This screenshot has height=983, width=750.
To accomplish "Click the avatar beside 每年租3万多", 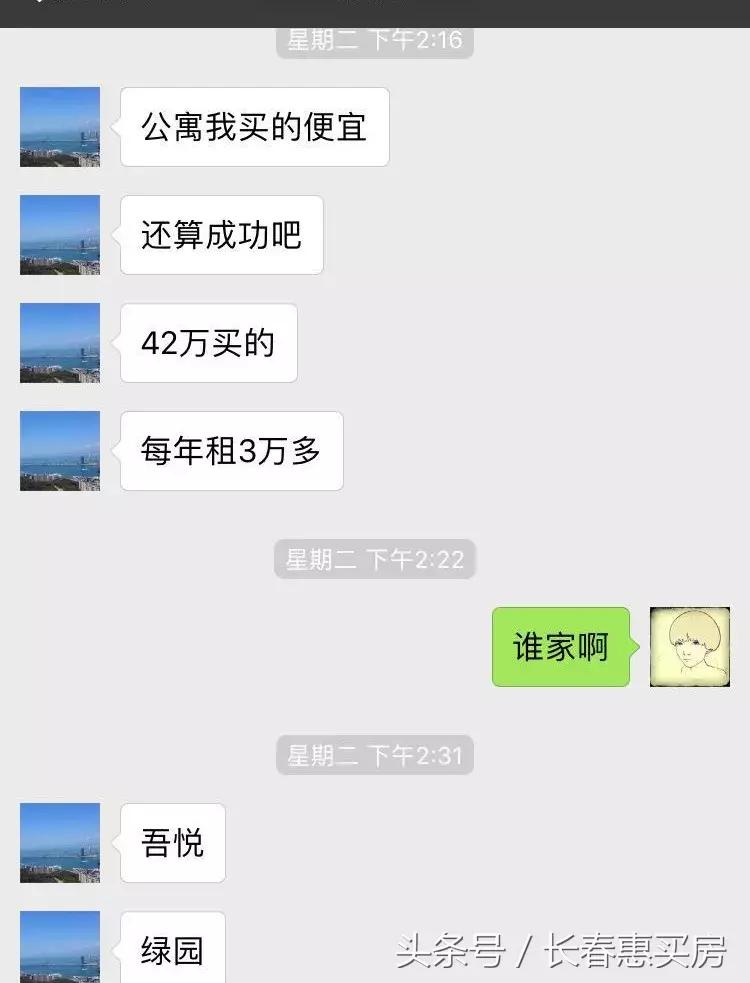I will [59, 451].
